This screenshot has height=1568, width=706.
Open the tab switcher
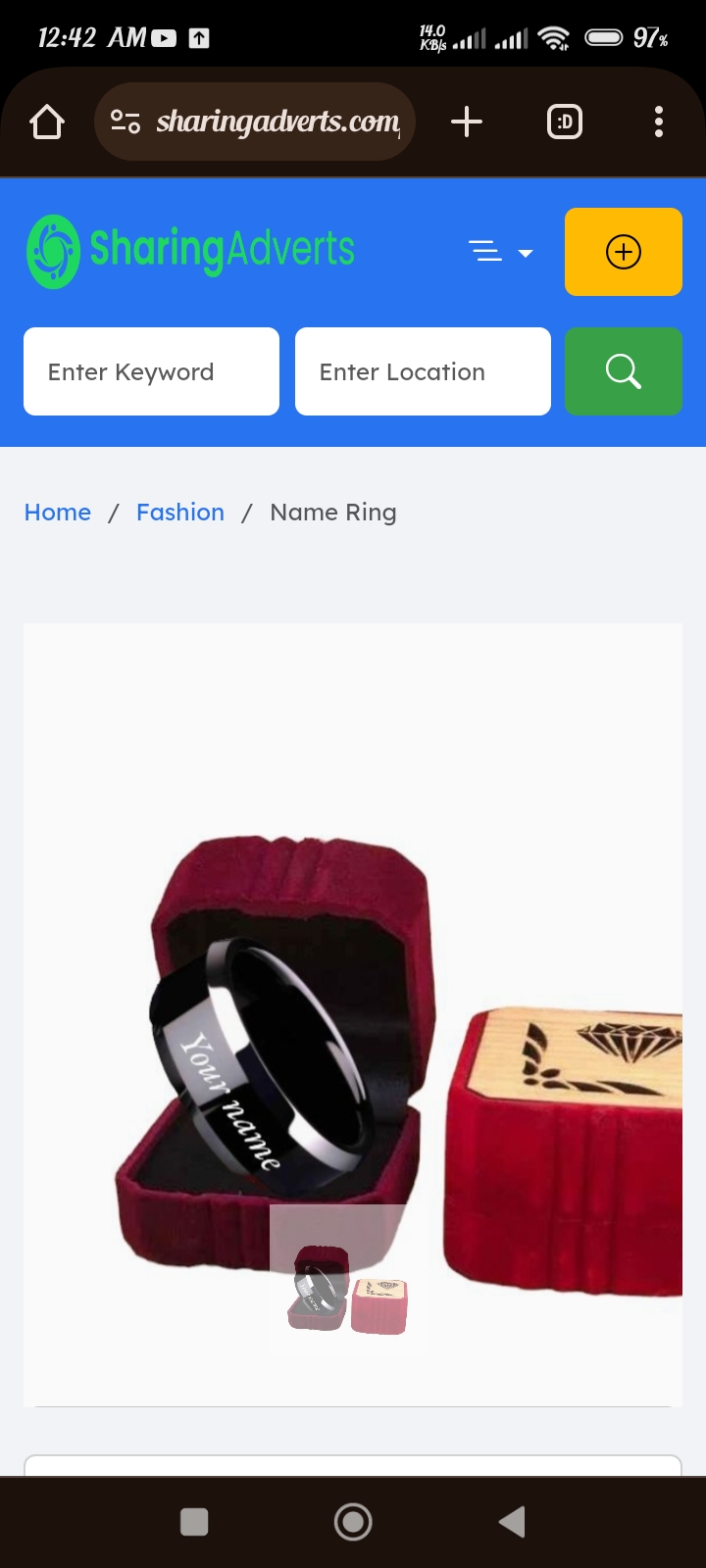(x=565, y=122)
